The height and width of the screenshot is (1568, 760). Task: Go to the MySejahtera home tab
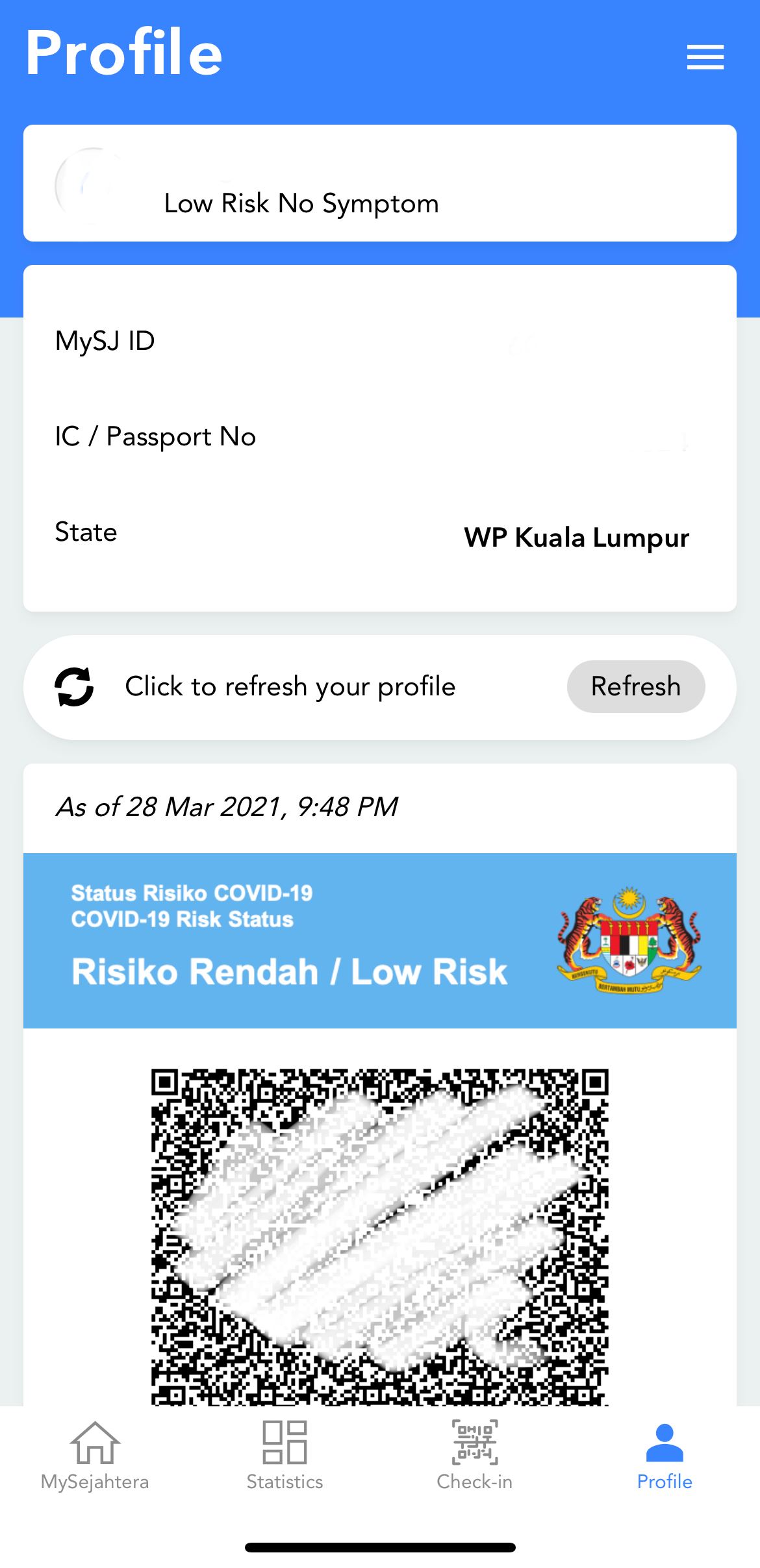point(95,1456)
